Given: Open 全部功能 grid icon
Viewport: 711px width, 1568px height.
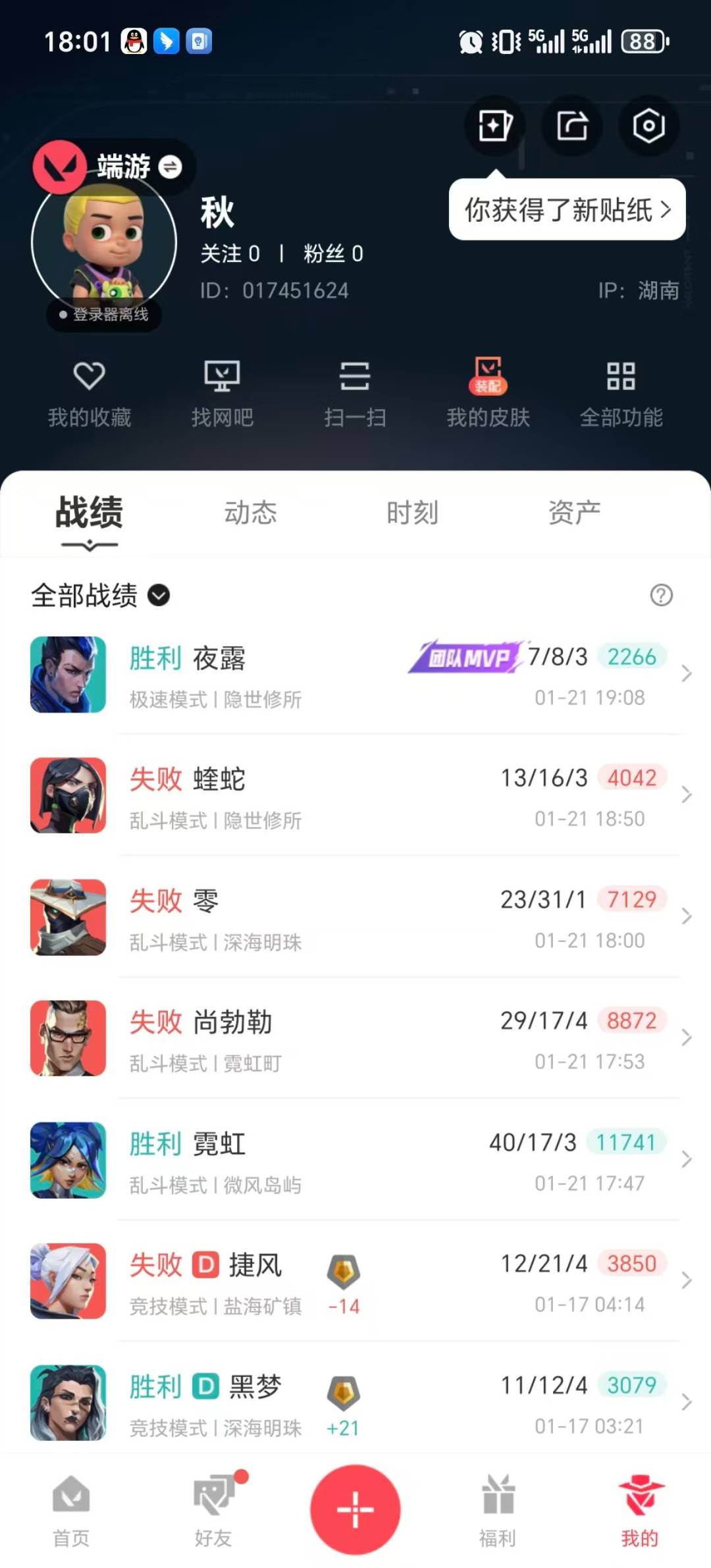Looking at the screenshot, I should click(x=621, y=392).
